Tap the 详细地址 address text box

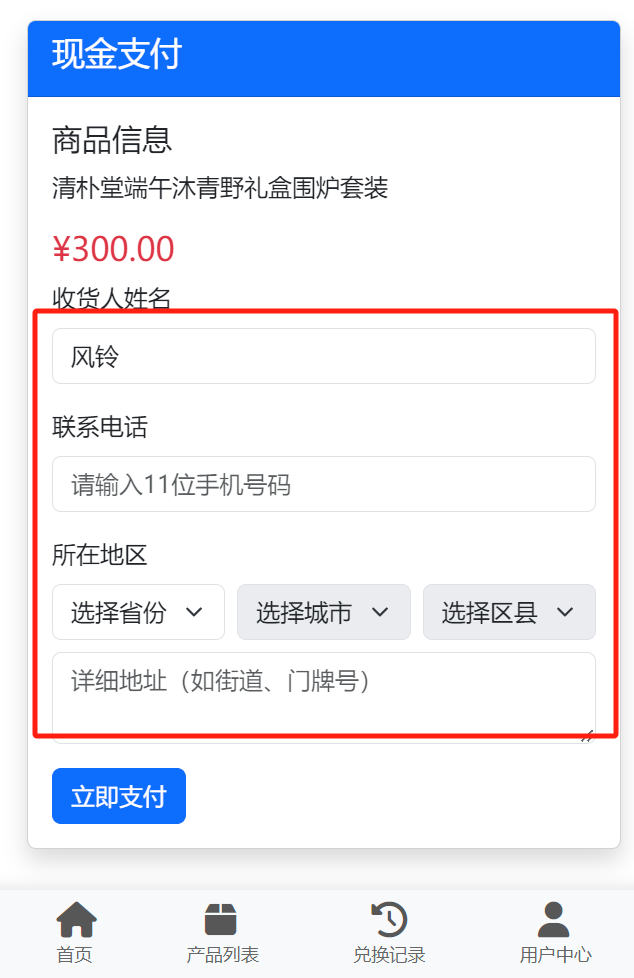coord(323,695)
